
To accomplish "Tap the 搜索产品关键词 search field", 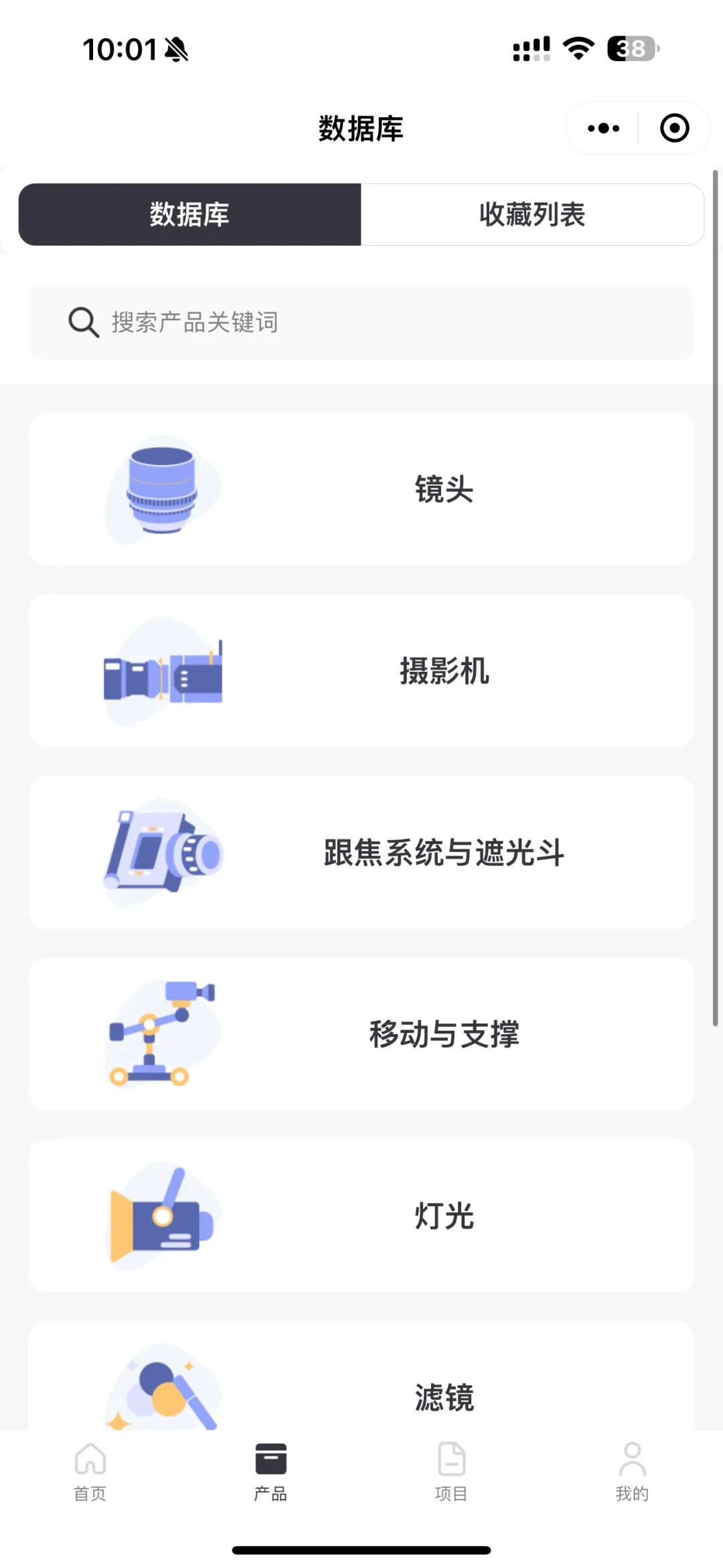I will point(361,322).
